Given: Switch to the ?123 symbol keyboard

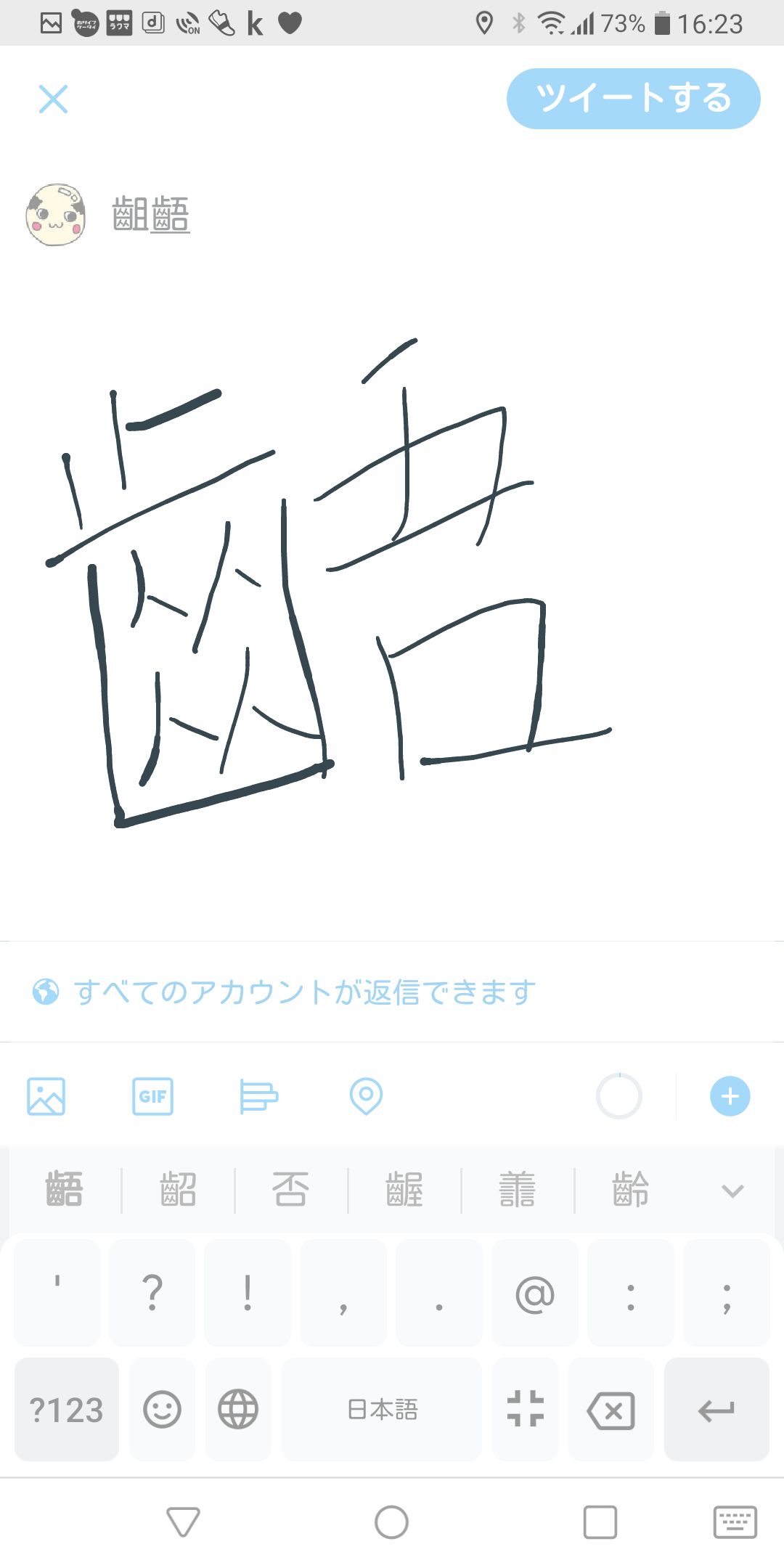Looking at the screenshot, I should pos(66,1410).
